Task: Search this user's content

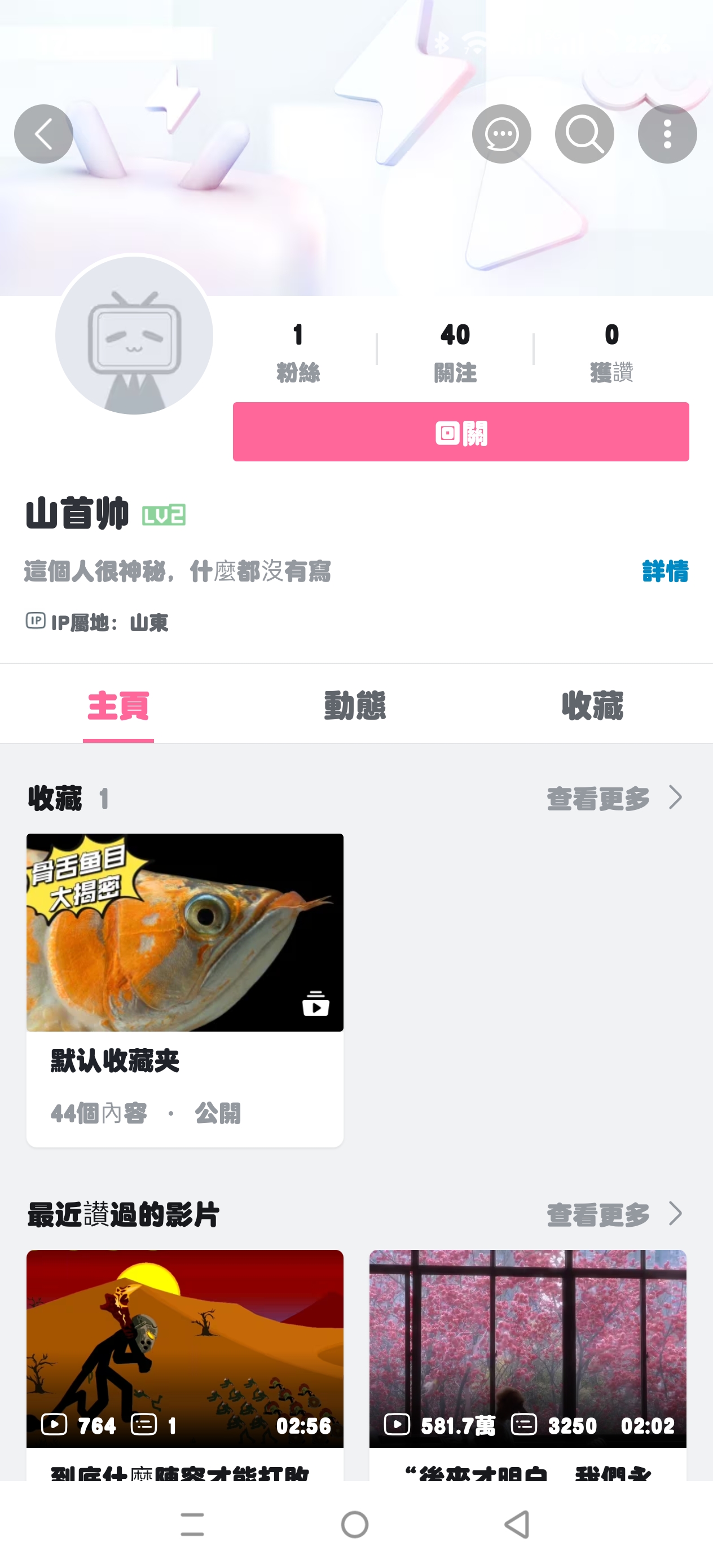Action: tap(584, 134)
